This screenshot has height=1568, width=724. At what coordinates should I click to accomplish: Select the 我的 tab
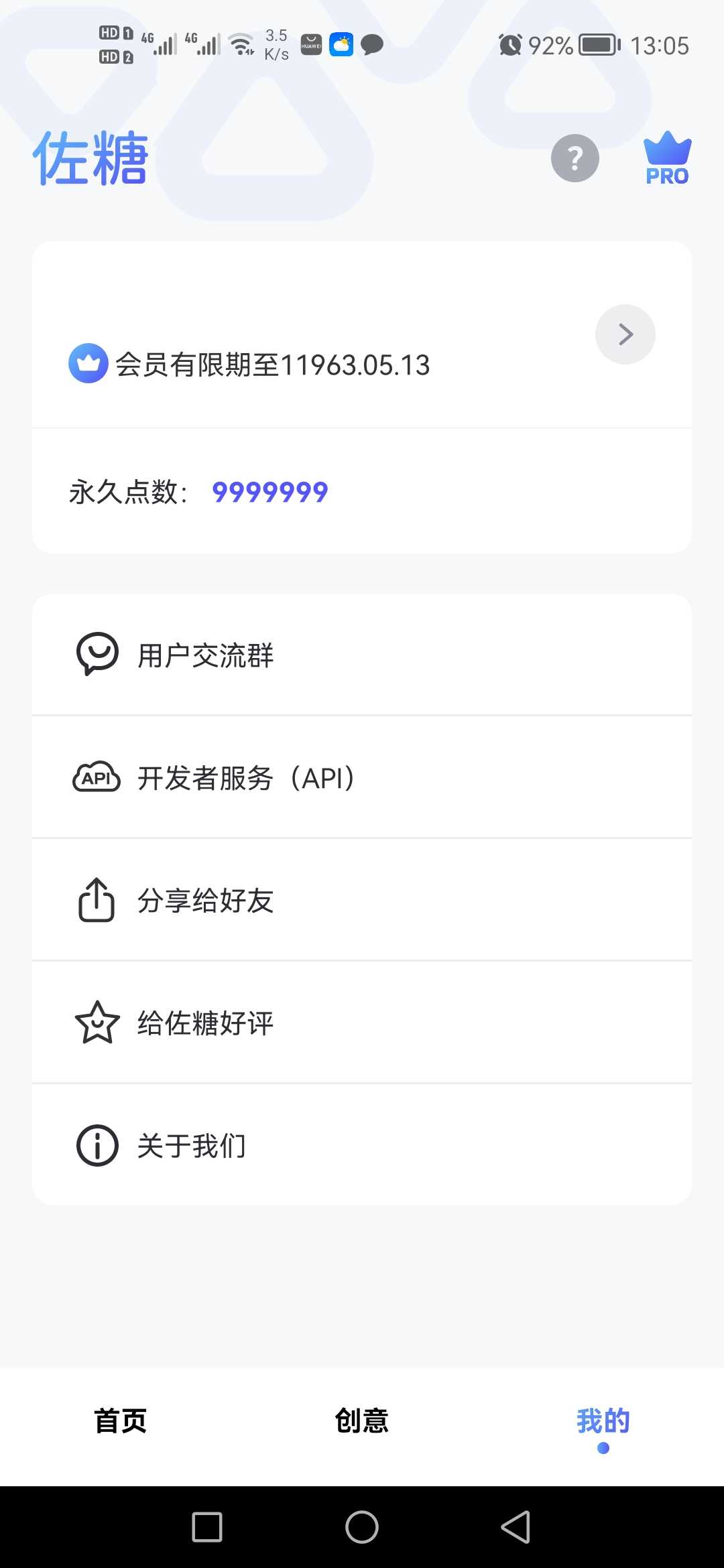pos(602,1419)
